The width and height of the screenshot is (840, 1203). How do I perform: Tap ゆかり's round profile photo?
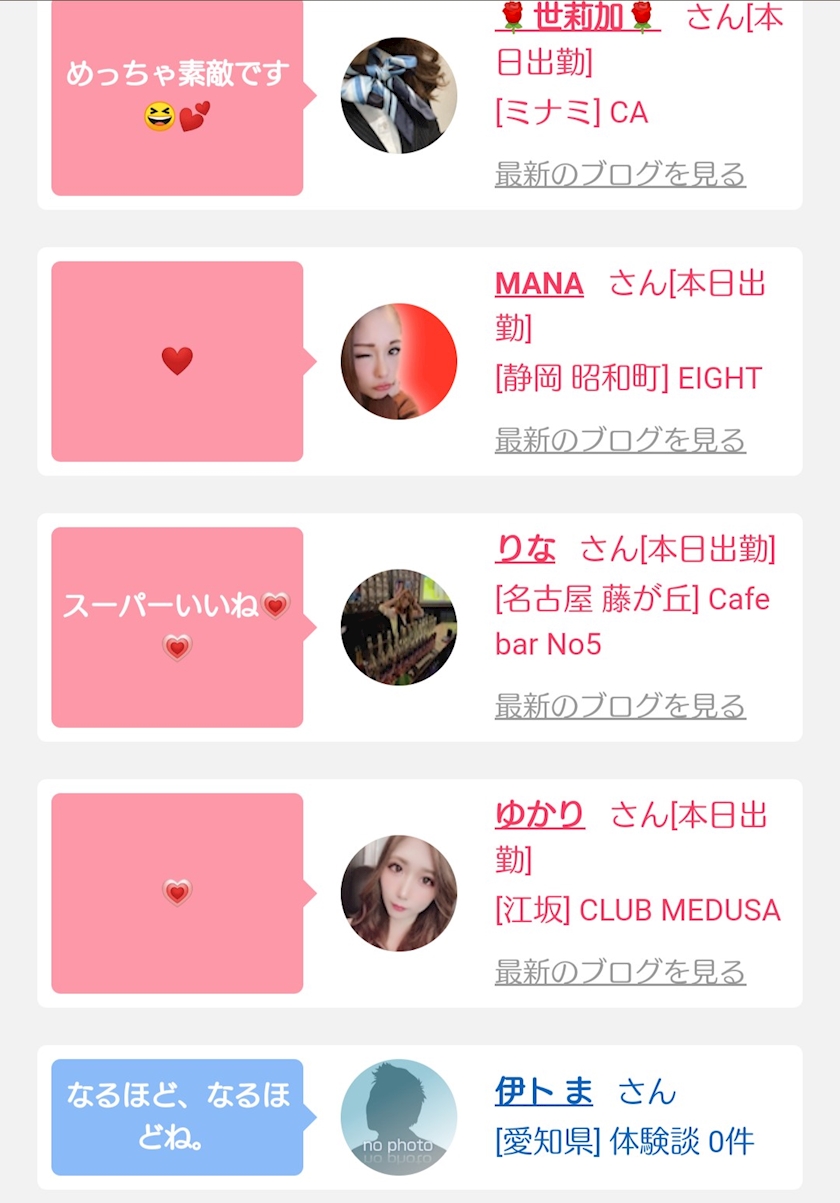399,893
